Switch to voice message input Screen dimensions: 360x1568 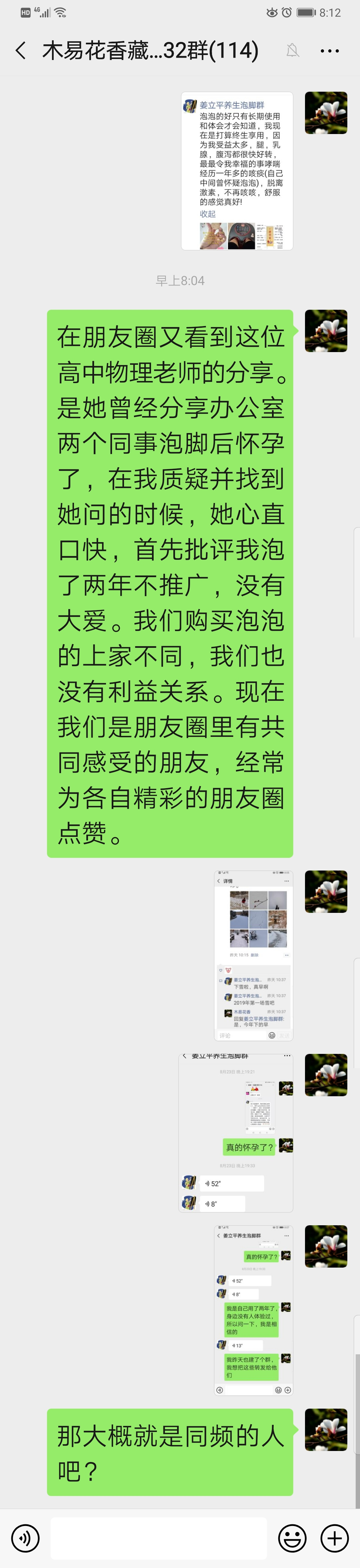tap(25, 1539)
